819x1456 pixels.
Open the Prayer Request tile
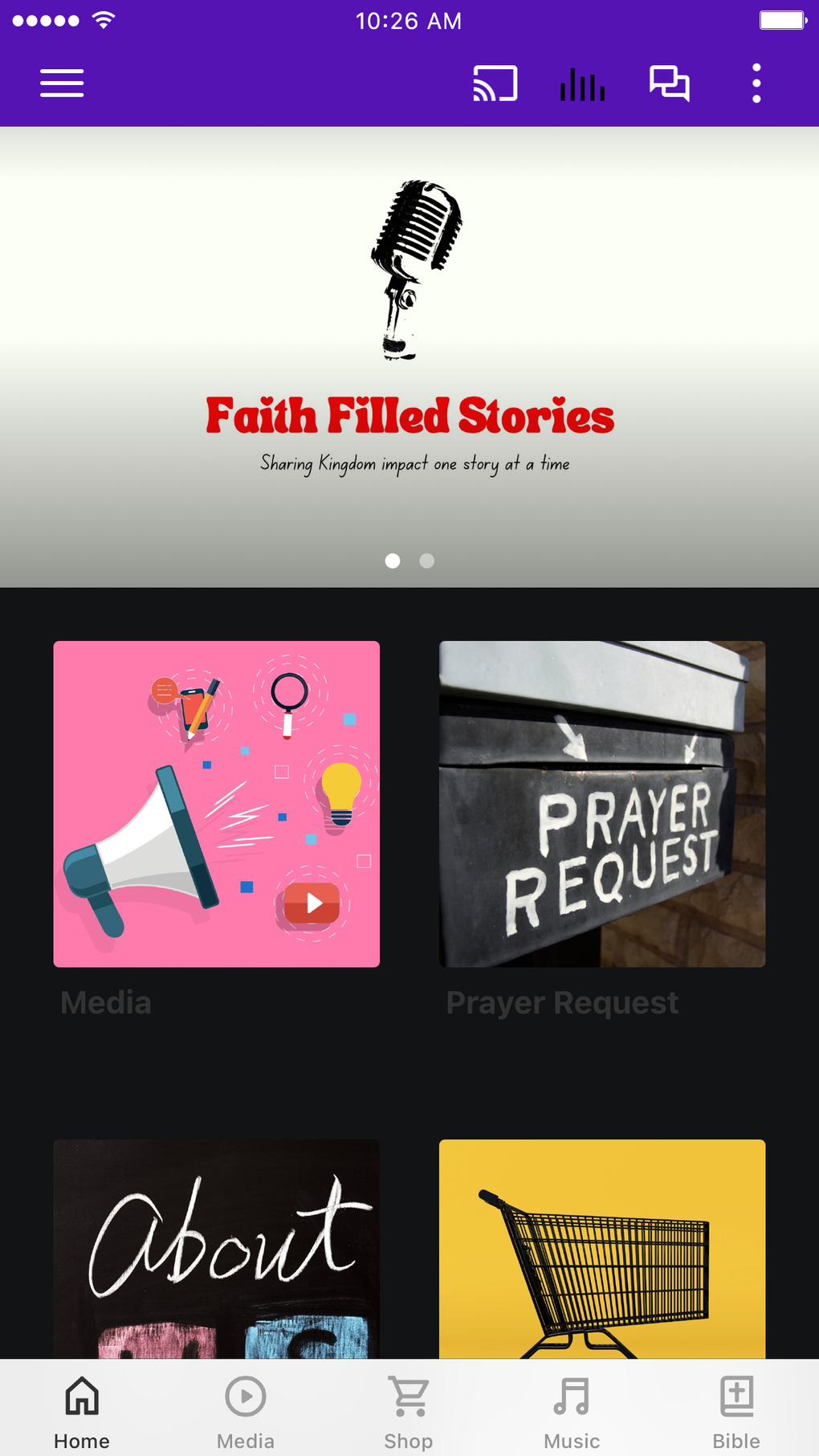click(x=602, y=804)
